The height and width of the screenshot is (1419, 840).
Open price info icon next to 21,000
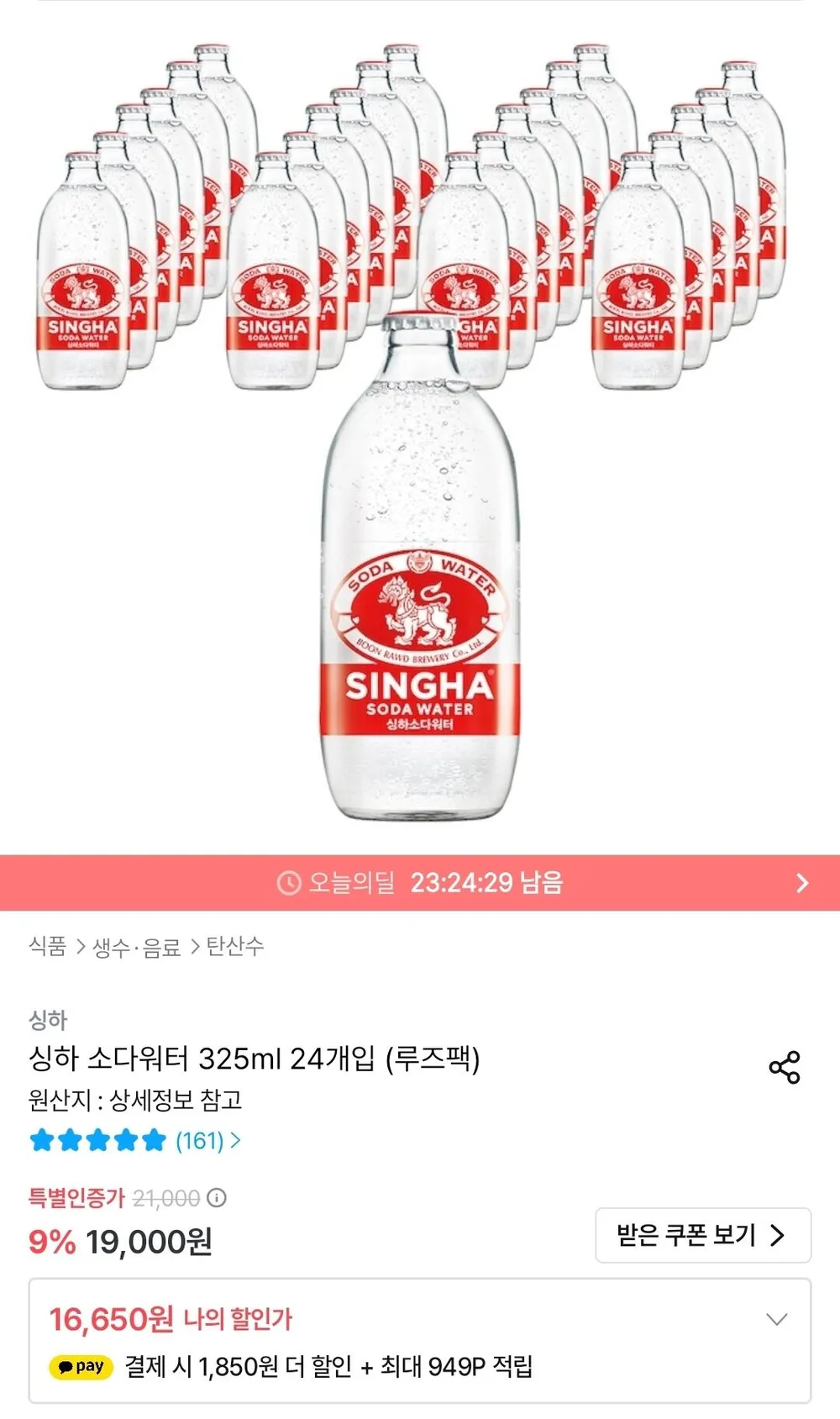click(x=217, y=1197)
